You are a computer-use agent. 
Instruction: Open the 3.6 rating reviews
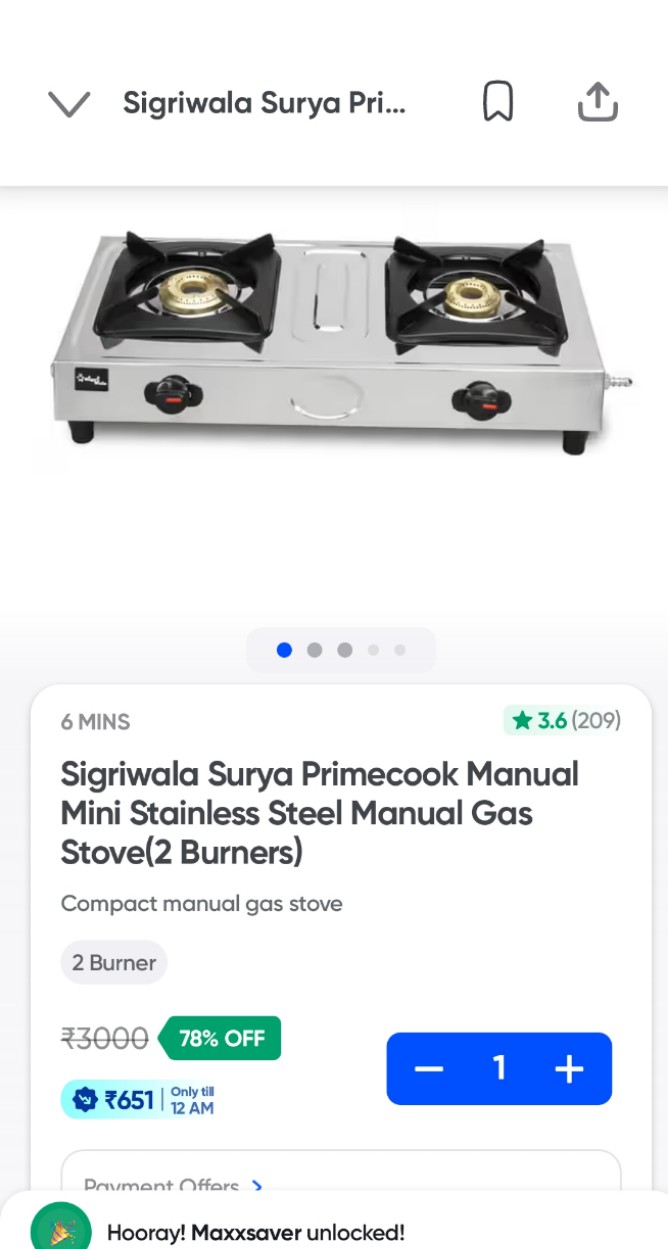click(x=565, y=720)
